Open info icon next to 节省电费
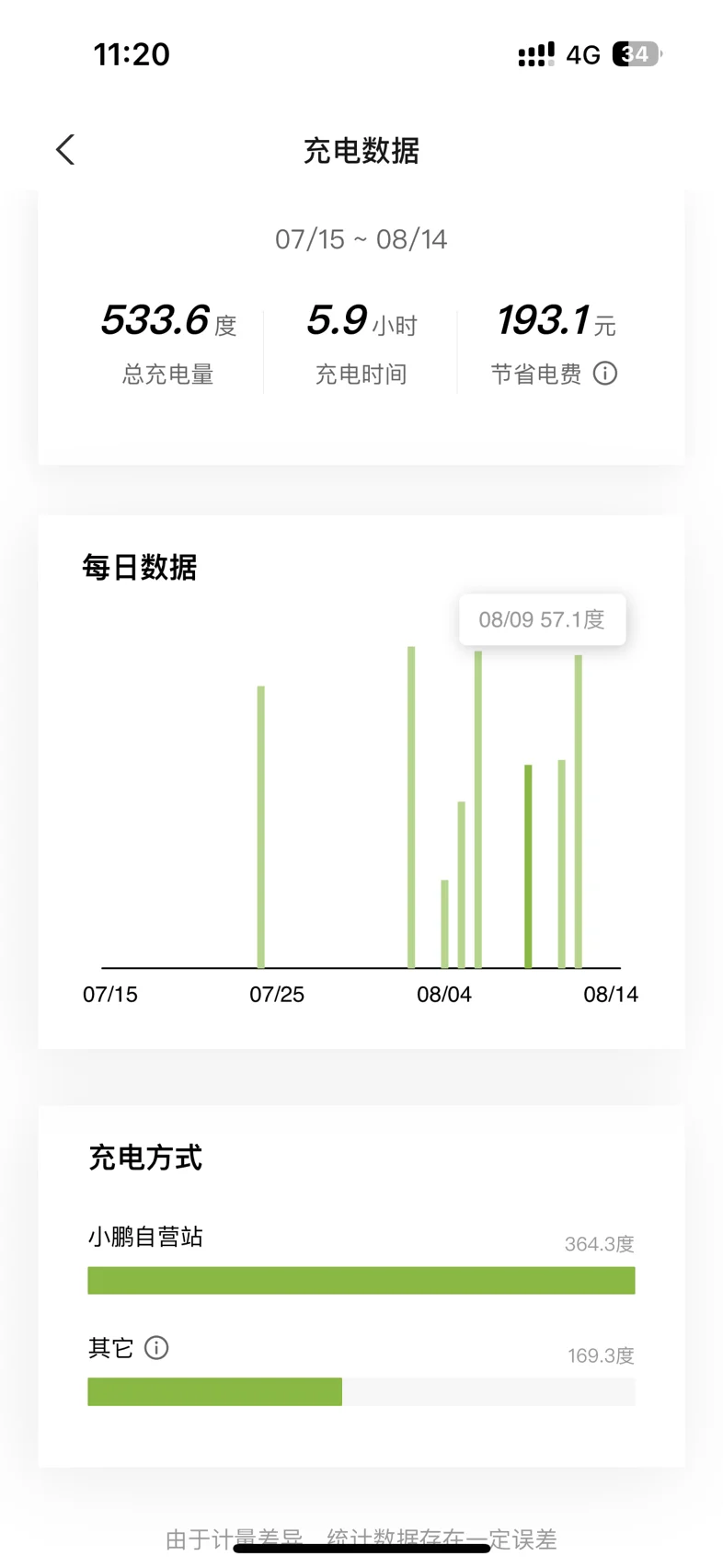 605,374
